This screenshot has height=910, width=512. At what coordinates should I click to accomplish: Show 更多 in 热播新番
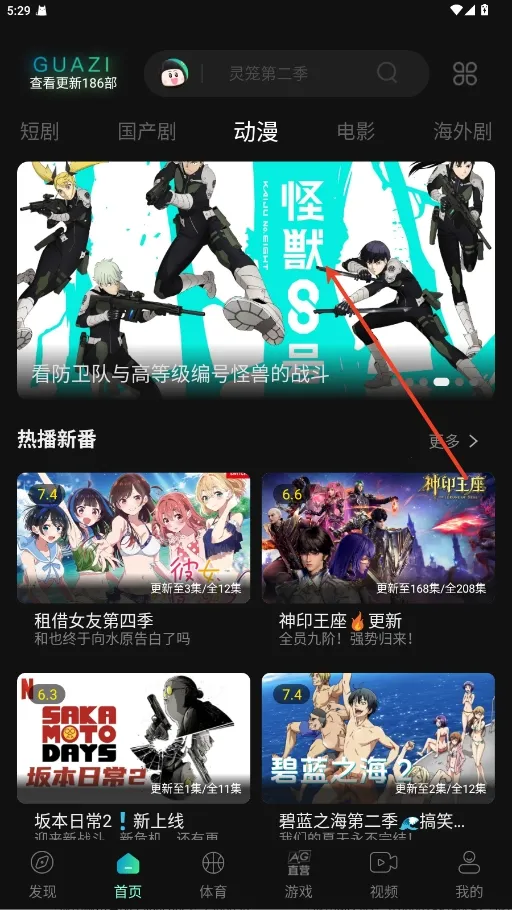[453, 442]
